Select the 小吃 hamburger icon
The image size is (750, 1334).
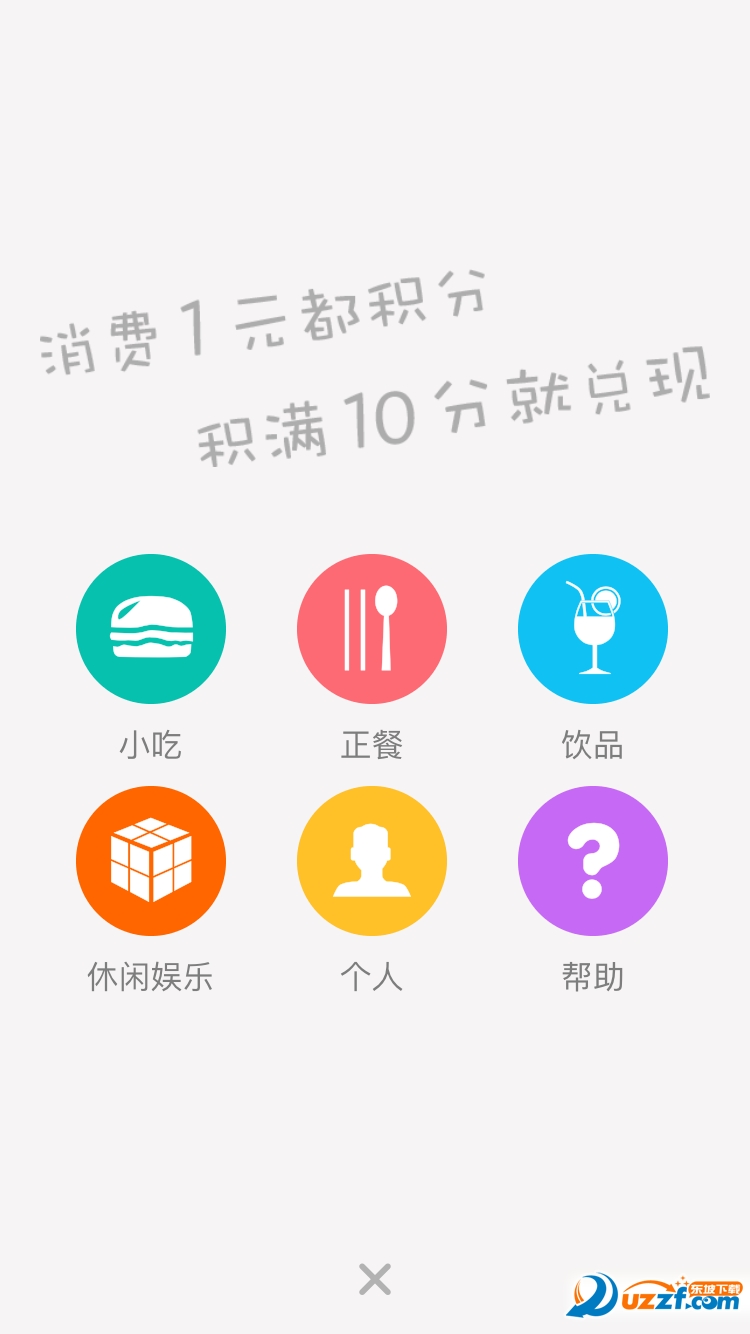coord(151,628)
